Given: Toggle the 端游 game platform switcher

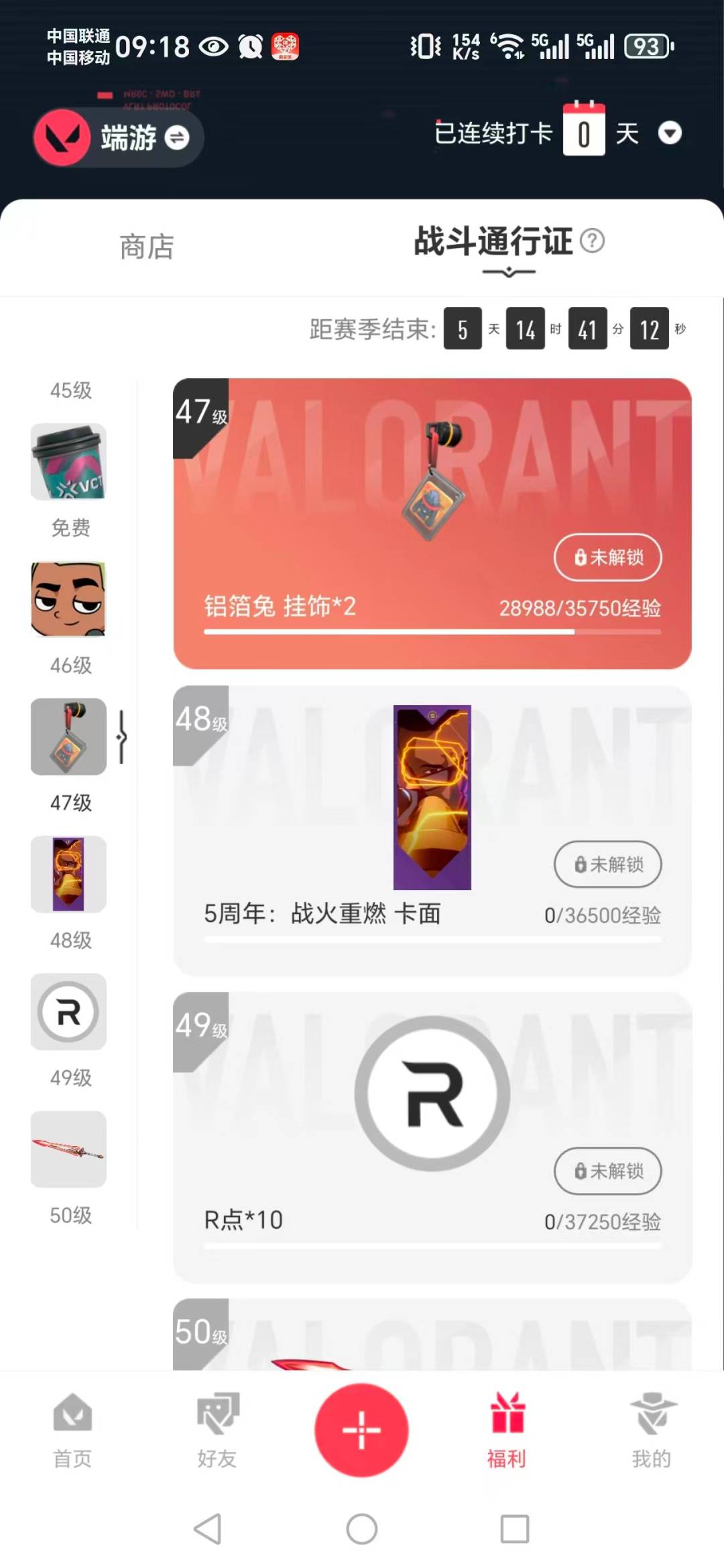Looking at the screenshot, I should click(x=176, y=137).
